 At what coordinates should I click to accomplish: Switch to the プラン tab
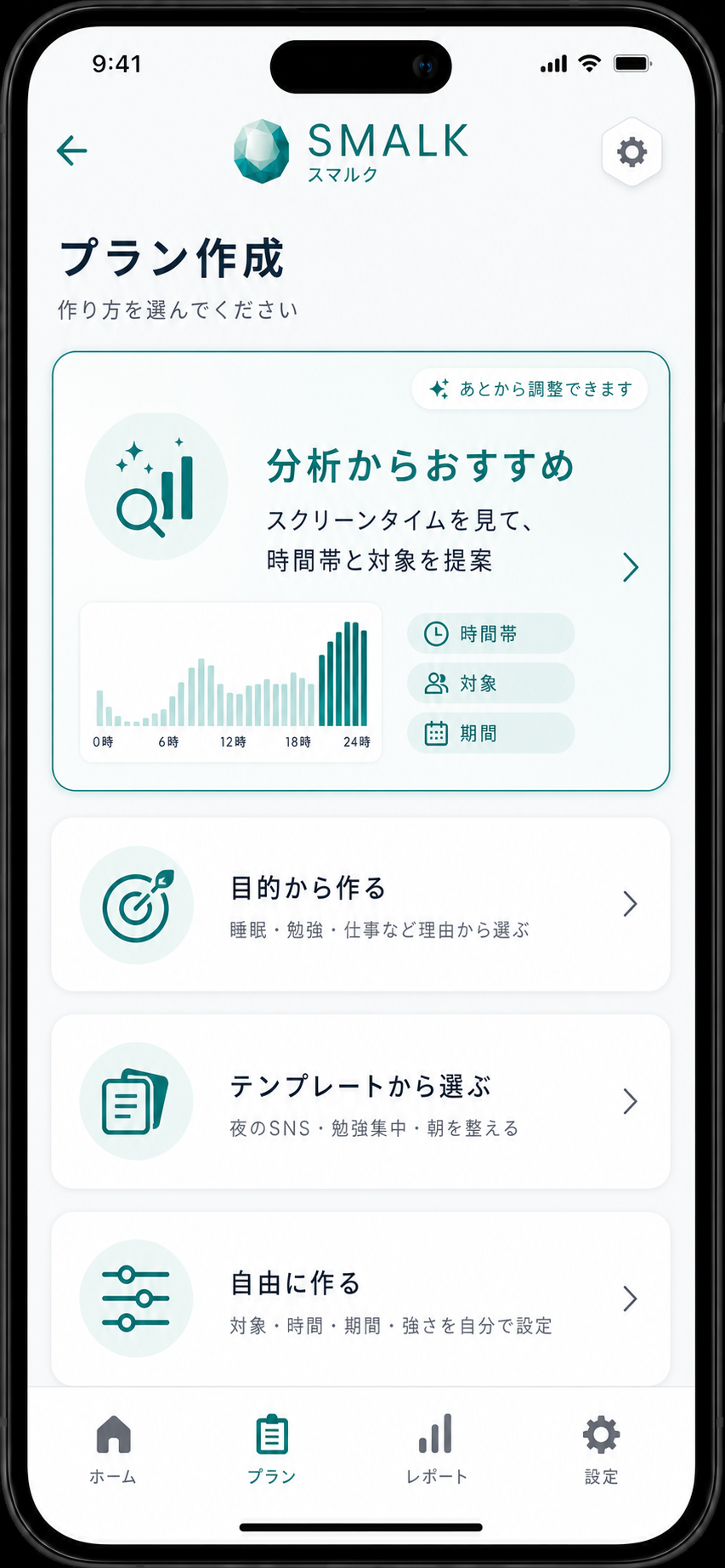tap(272, 1450)
